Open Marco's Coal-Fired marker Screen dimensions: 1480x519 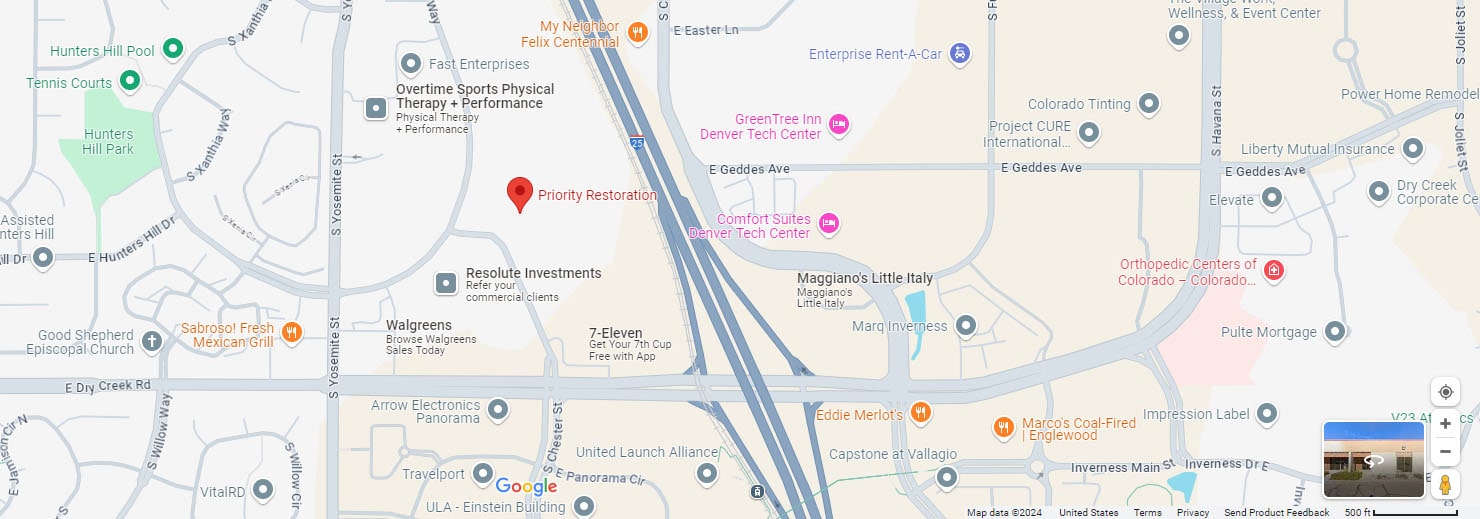(x=1004, y=427)
